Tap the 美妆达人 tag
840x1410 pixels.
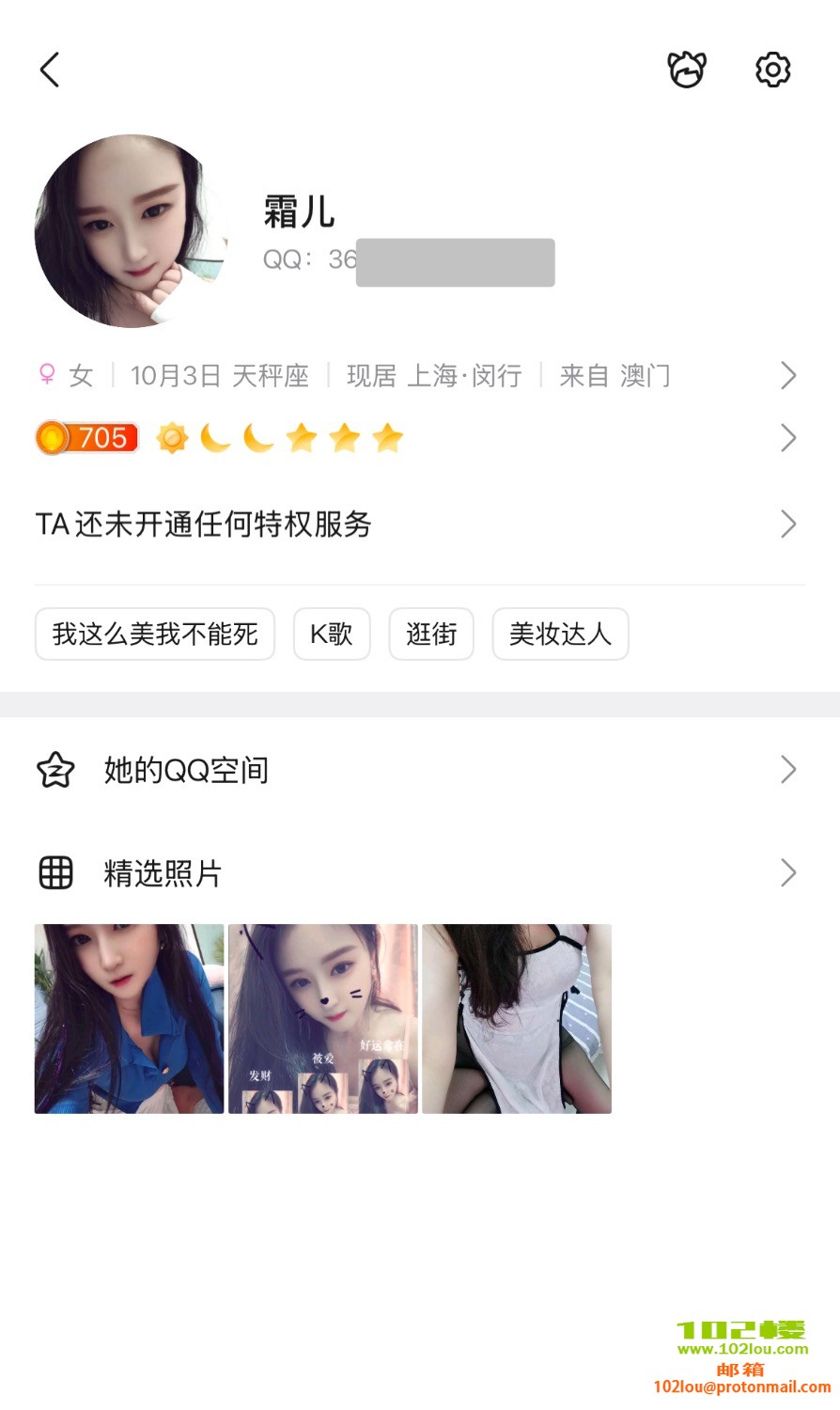(560, 634)
